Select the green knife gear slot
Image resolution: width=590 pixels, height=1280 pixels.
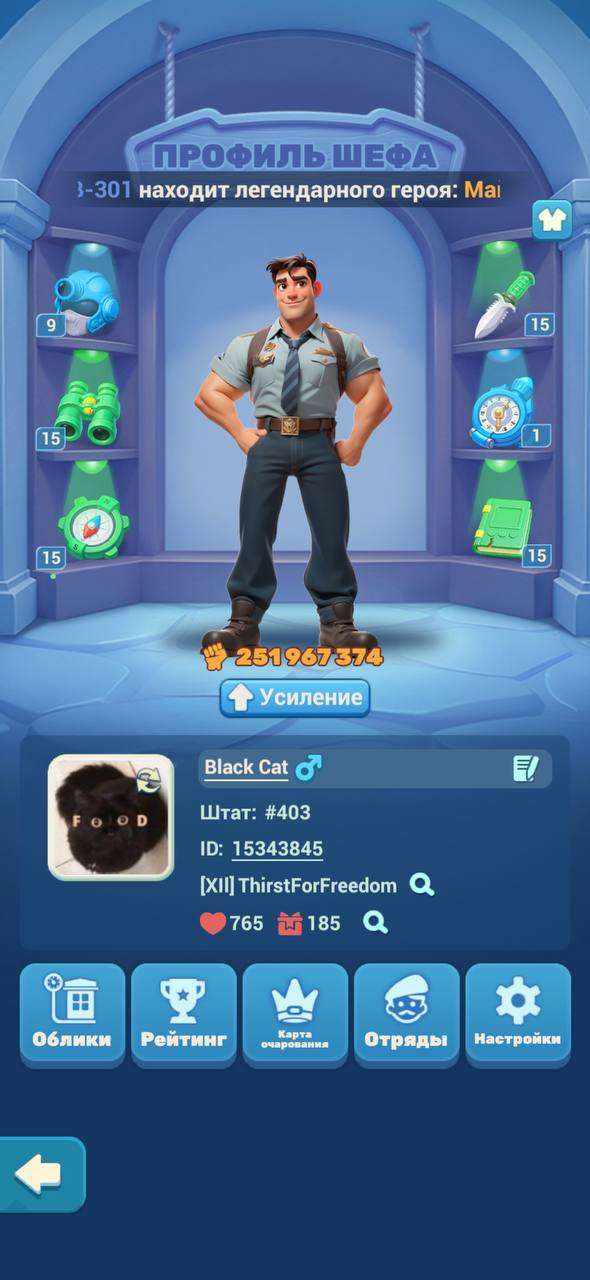504,302
